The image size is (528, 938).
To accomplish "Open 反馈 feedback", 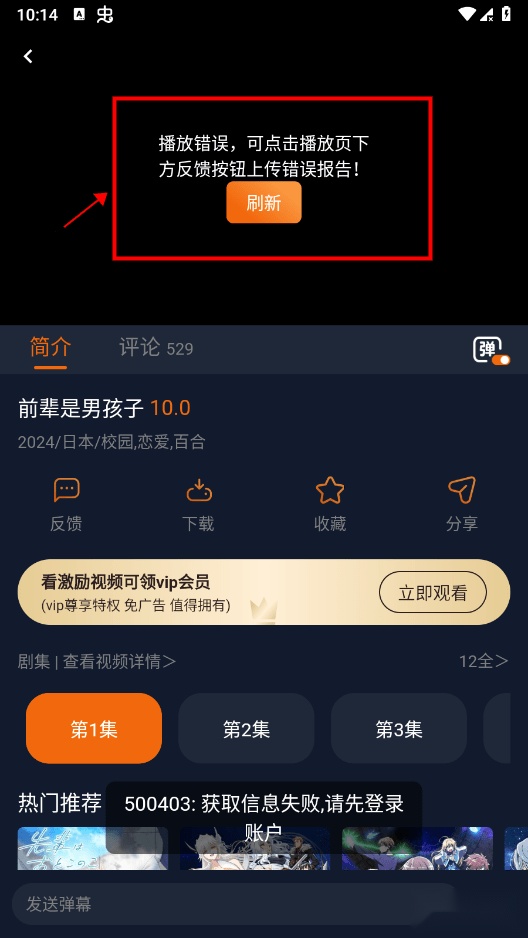I will click(66, 505).
